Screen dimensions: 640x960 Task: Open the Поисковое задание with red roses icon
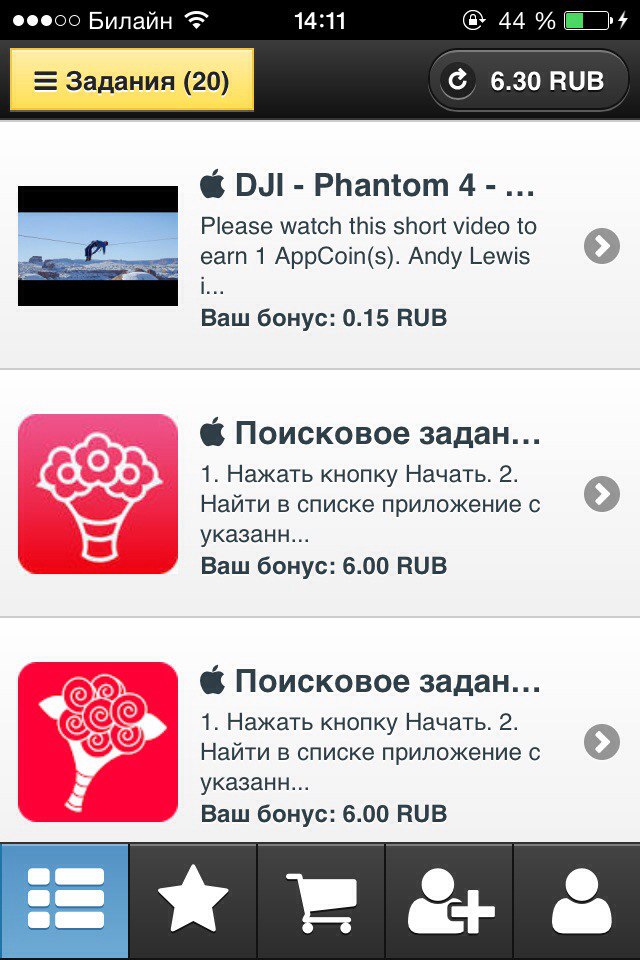coord(320,741)
